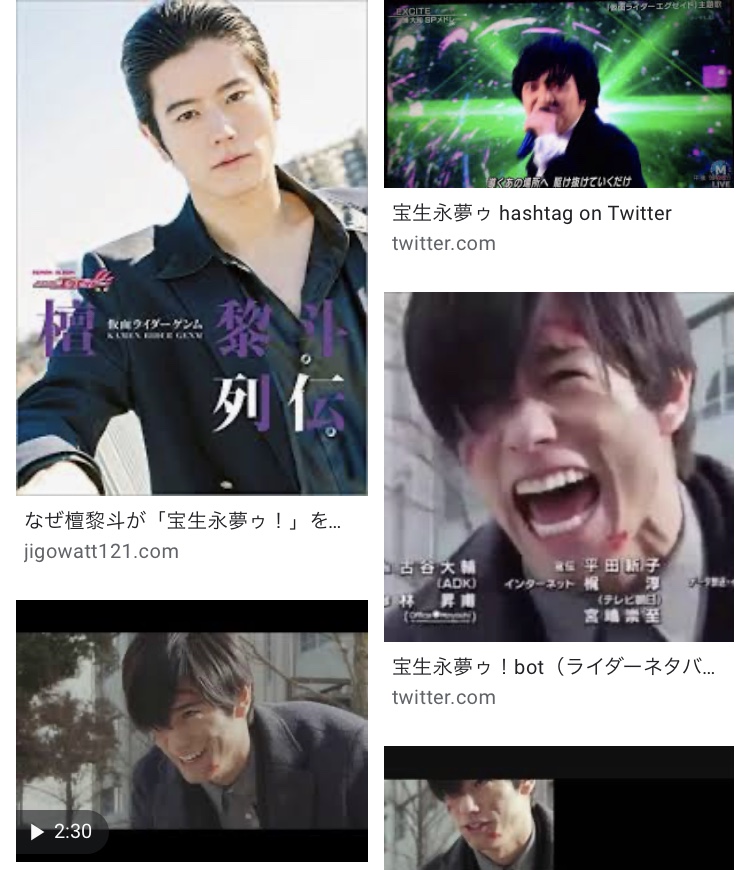Viewport: 750px width, 870px height.
Task: Open the image above the '宝生永夢ゥ！bot' caption
Action: (559, 466)
